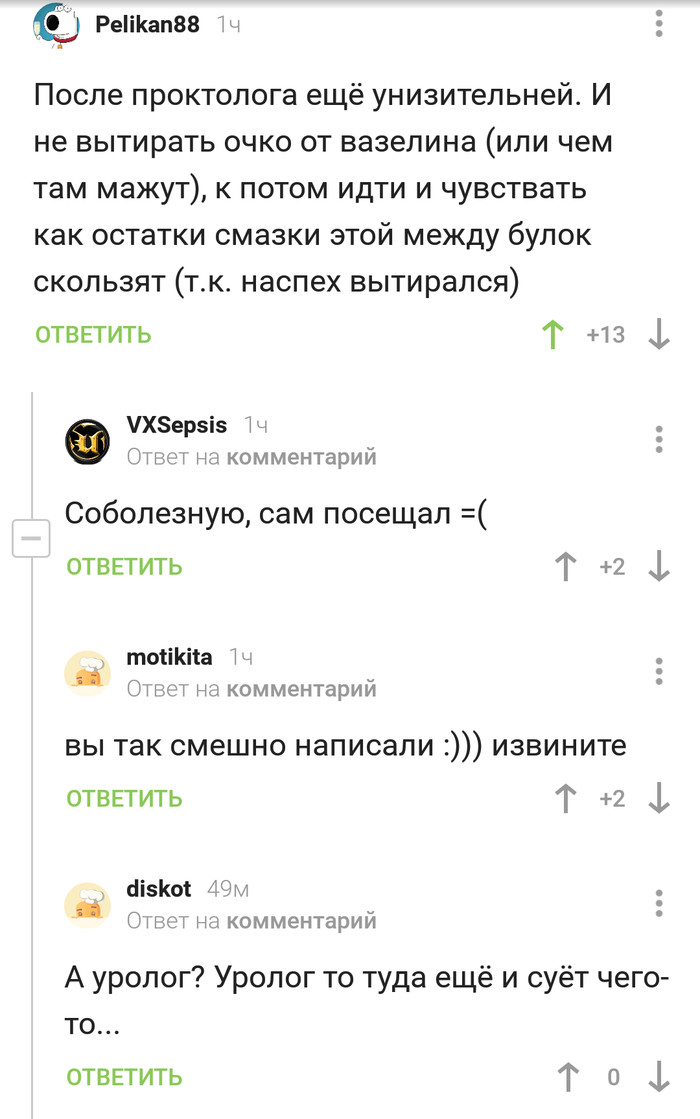Reply to VXSepsis's comment
Image resolution: width=700 pixels, height=1119 pixels.
click(x=124, y=567)
